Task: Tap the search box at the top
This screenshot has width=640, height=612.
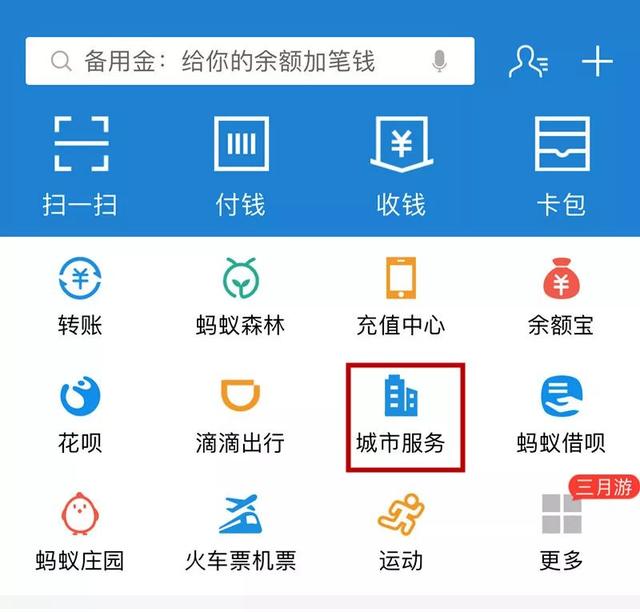Action: click(230, 62)
